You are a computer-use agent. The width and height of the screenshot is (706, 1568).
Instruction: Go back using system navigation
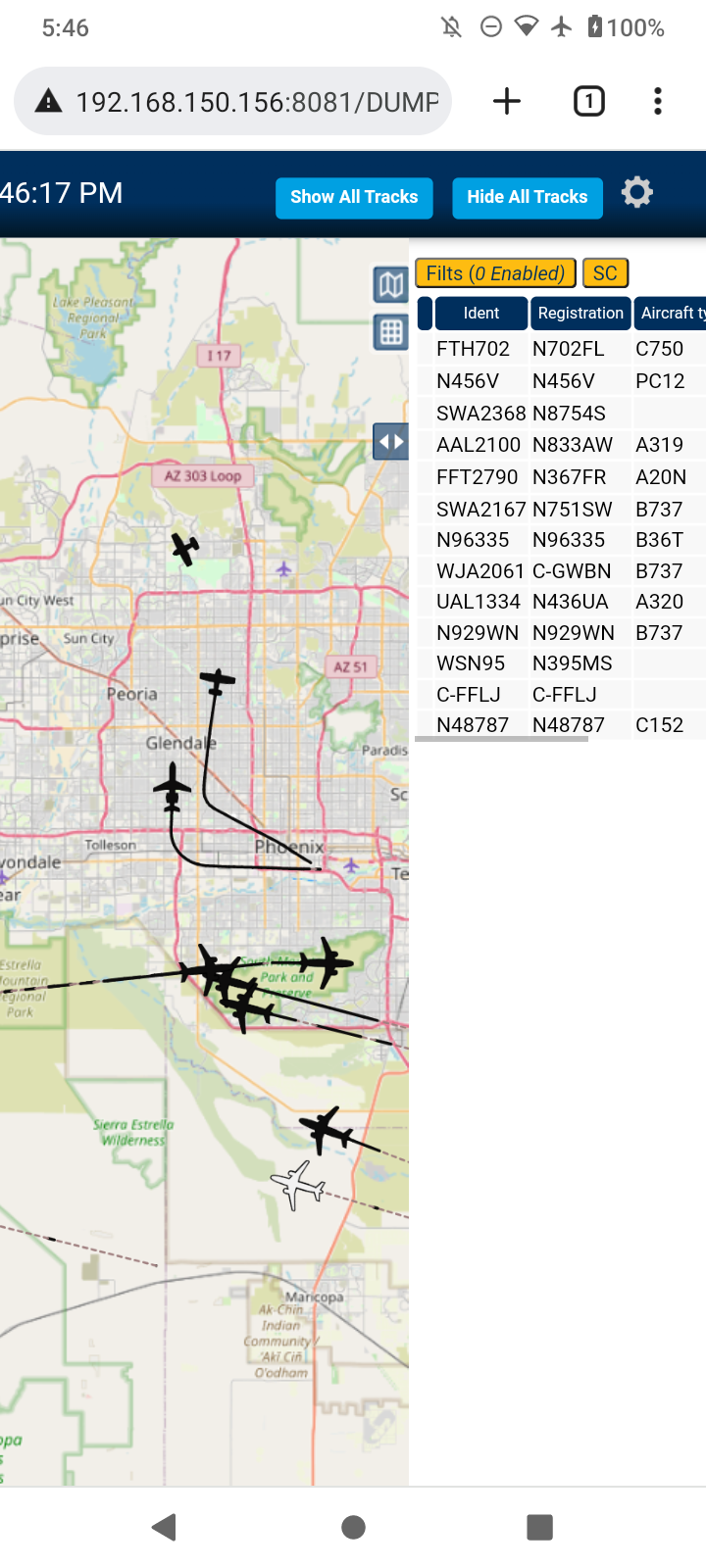pos(165,1526)
